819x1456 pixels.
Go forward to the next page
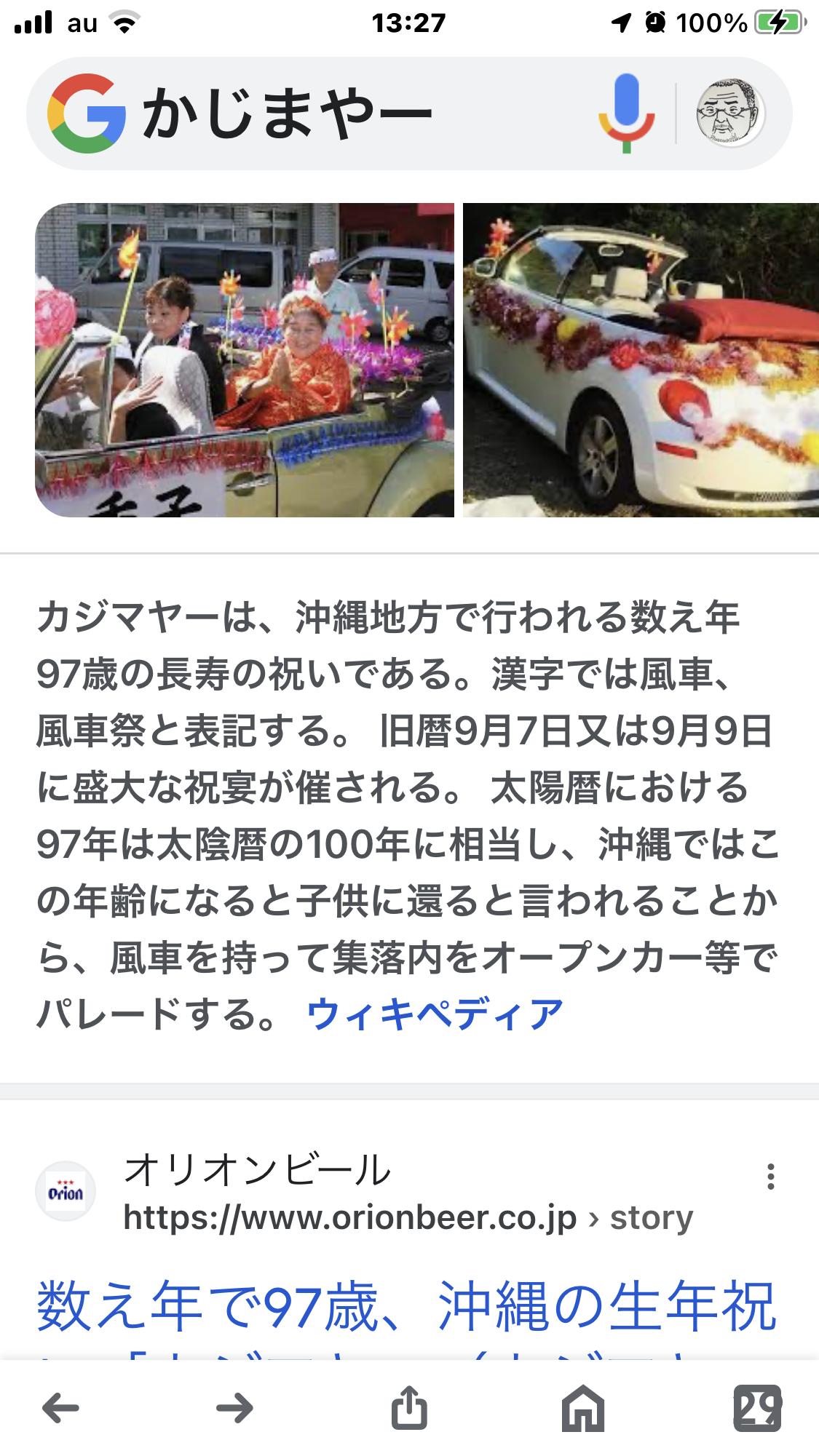234,1409
